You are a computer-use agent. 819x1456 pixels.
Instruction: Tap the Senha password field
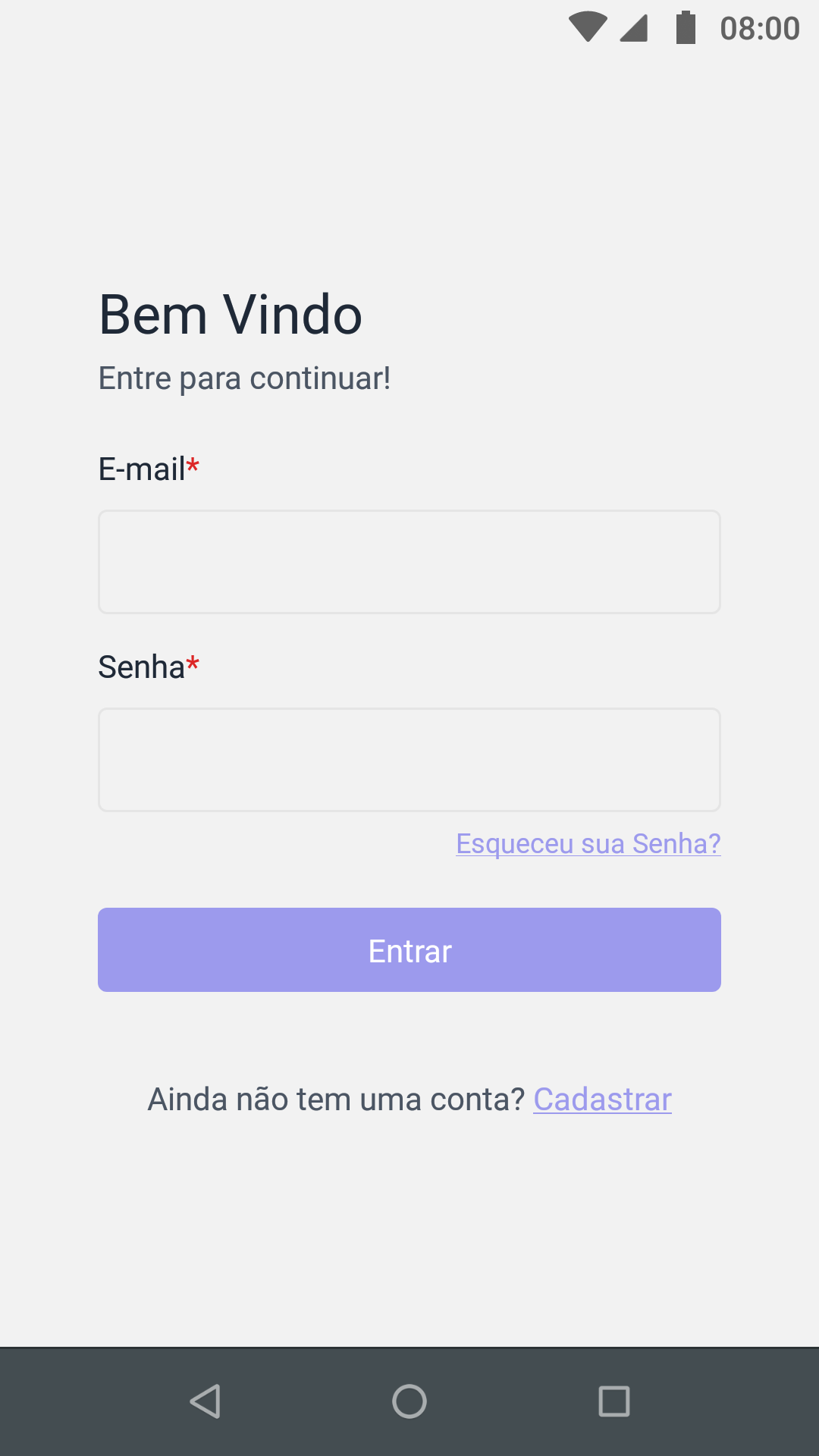(409, 760)
